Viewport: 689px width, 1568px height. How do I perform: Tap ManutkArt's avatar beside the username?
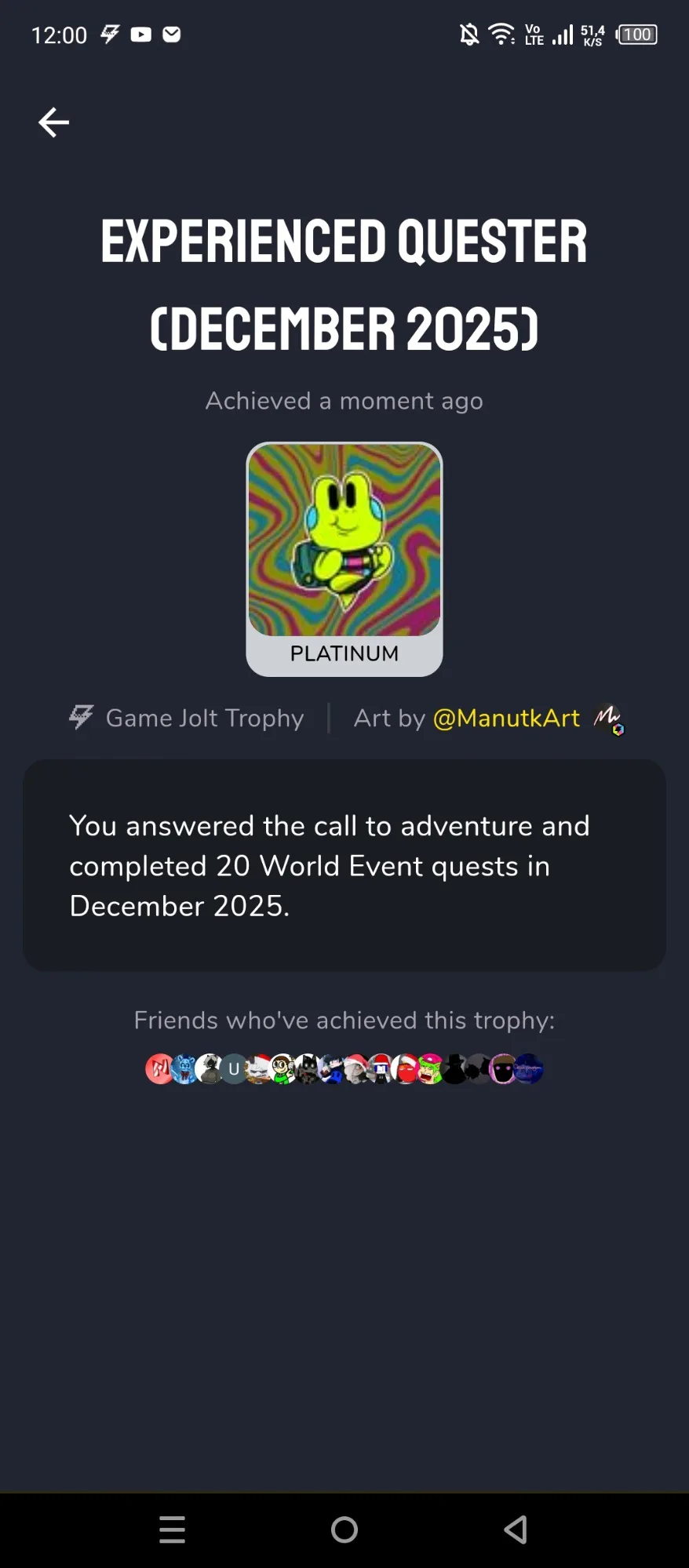click(608, 719)
